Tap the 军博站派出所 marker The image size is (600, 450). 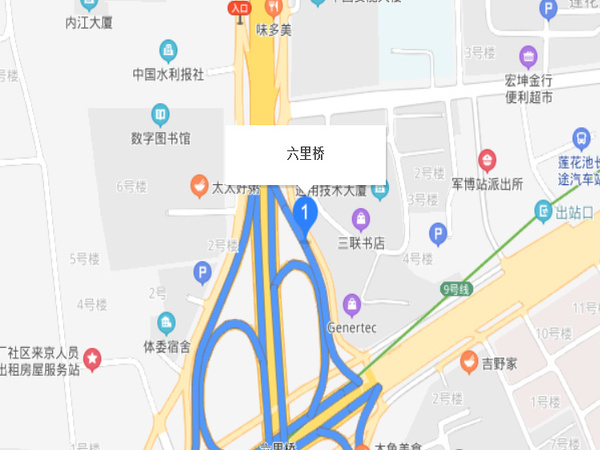pos(487,160)
